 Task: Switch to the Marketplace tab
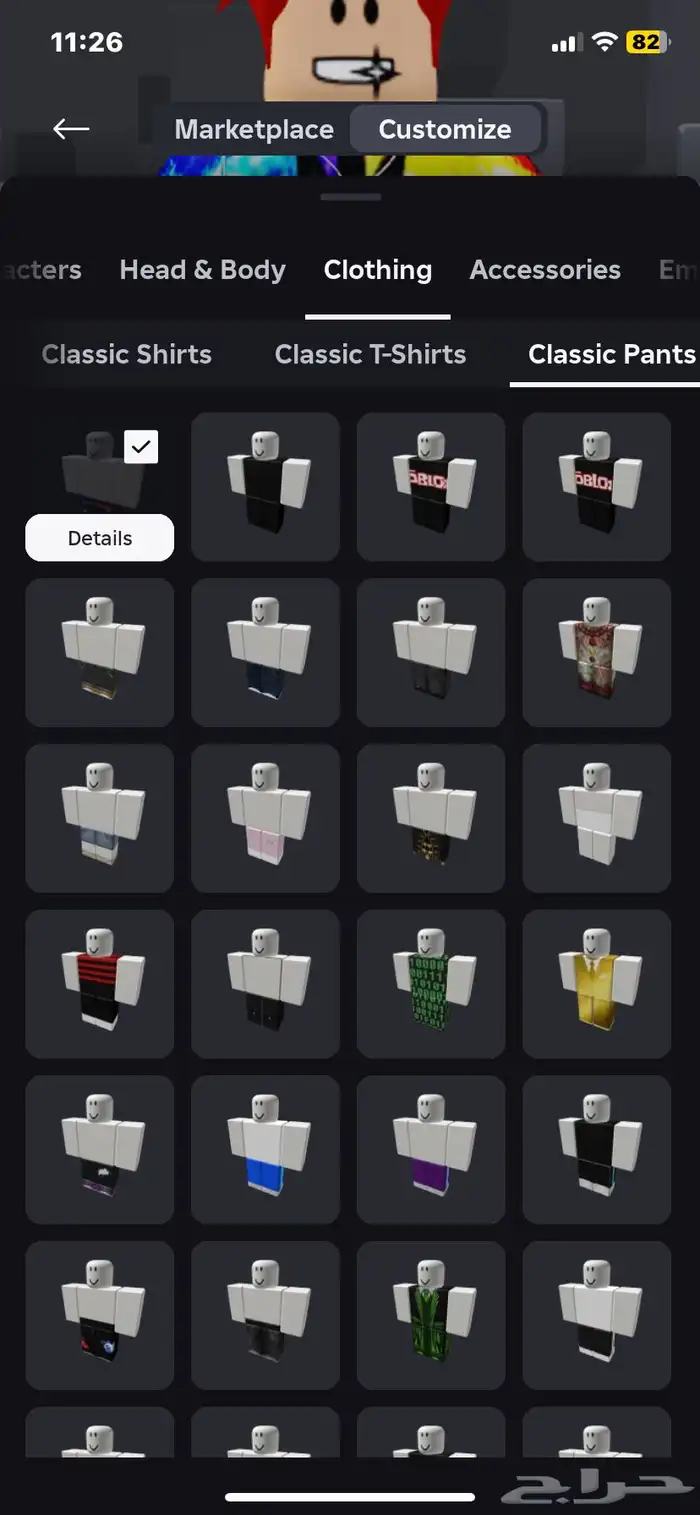(x=253, y=129)
